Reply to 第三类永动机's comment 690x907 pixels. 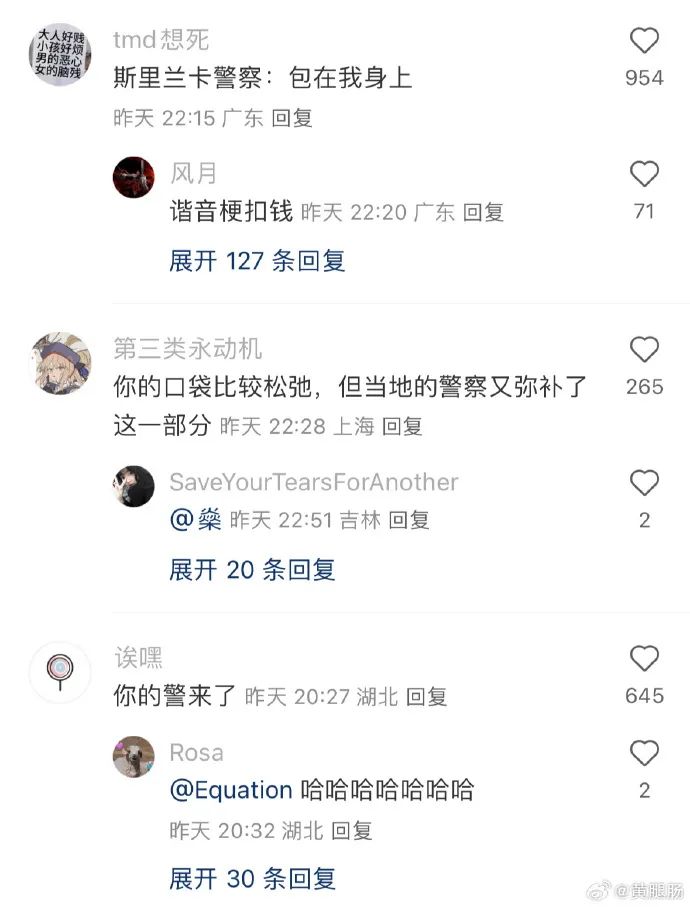[x=403, y=426]
